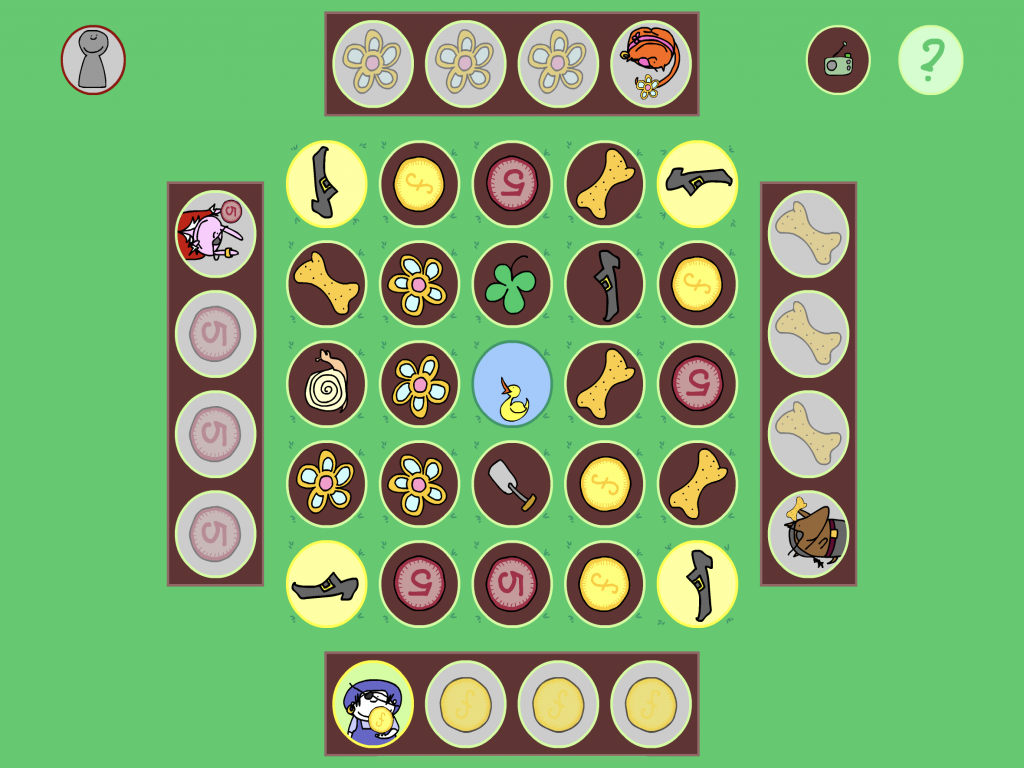Tap the blue pirate player avatar
This screenshot has width=1024, height=768.
(373, 704)
